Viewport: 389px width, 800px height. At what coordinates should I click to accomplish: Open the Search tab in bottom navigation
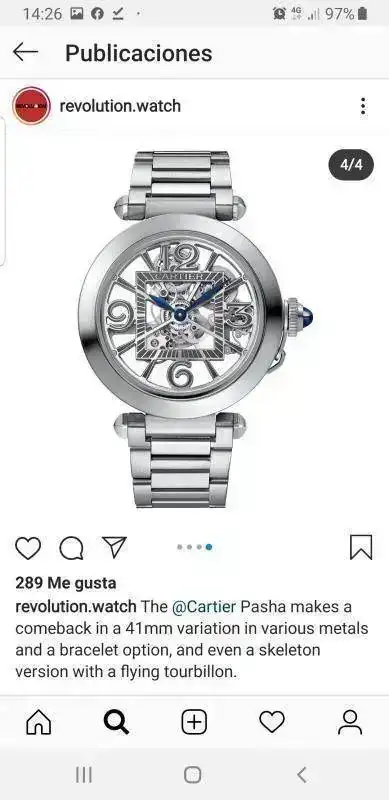(x=116, y=722)
